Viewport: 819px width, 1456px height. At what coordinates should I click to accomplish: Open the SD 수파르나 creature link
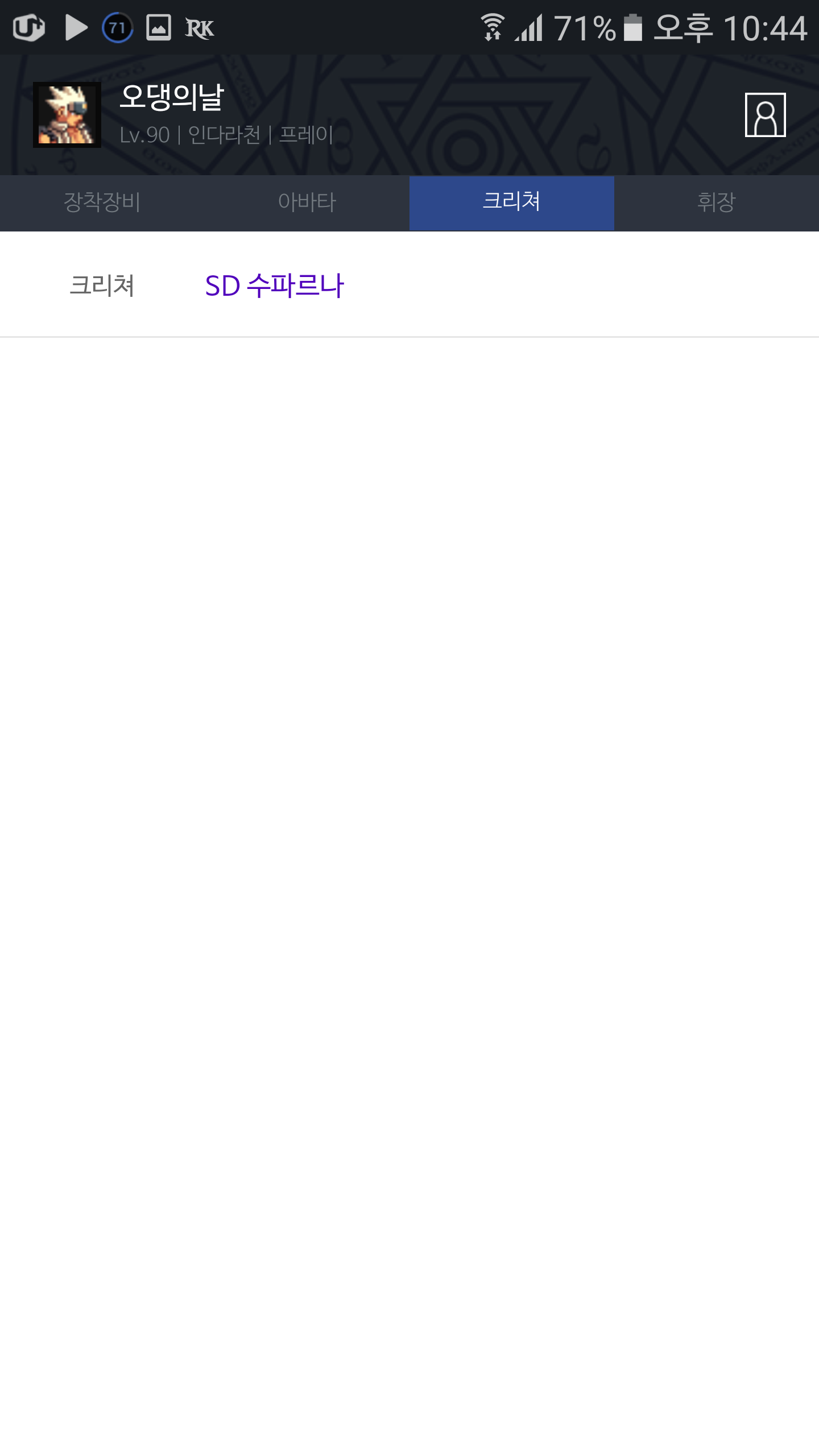[x=274, y=286]
